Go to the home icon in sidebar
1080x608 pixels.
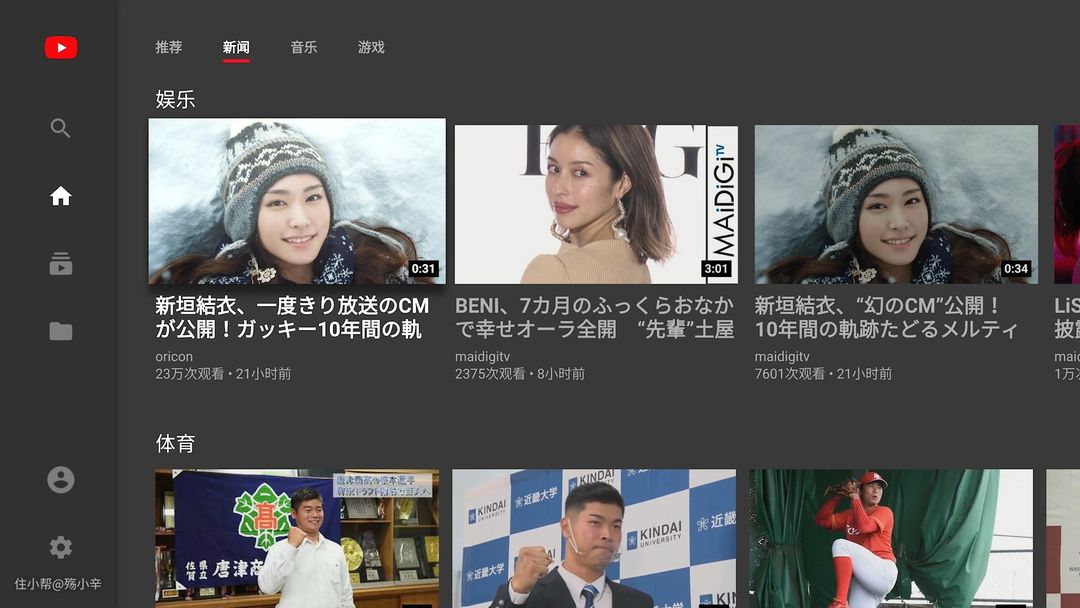pyautogui.click(x=61, y=197)
